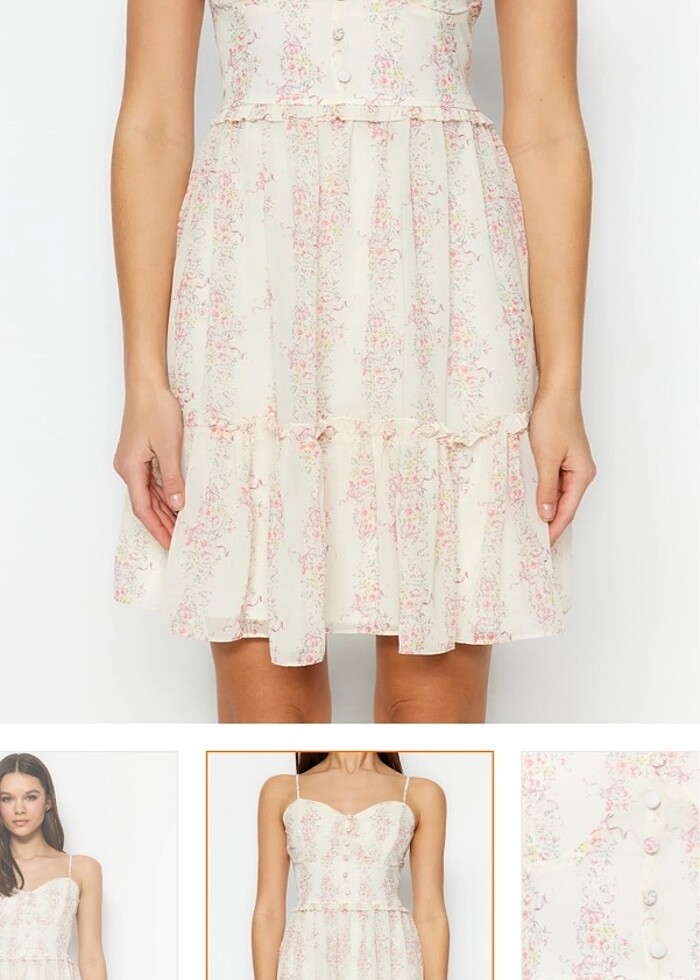Tap the large dress photo to enlarge
This screenshot has height=980, width=700.
pos(350,360)
